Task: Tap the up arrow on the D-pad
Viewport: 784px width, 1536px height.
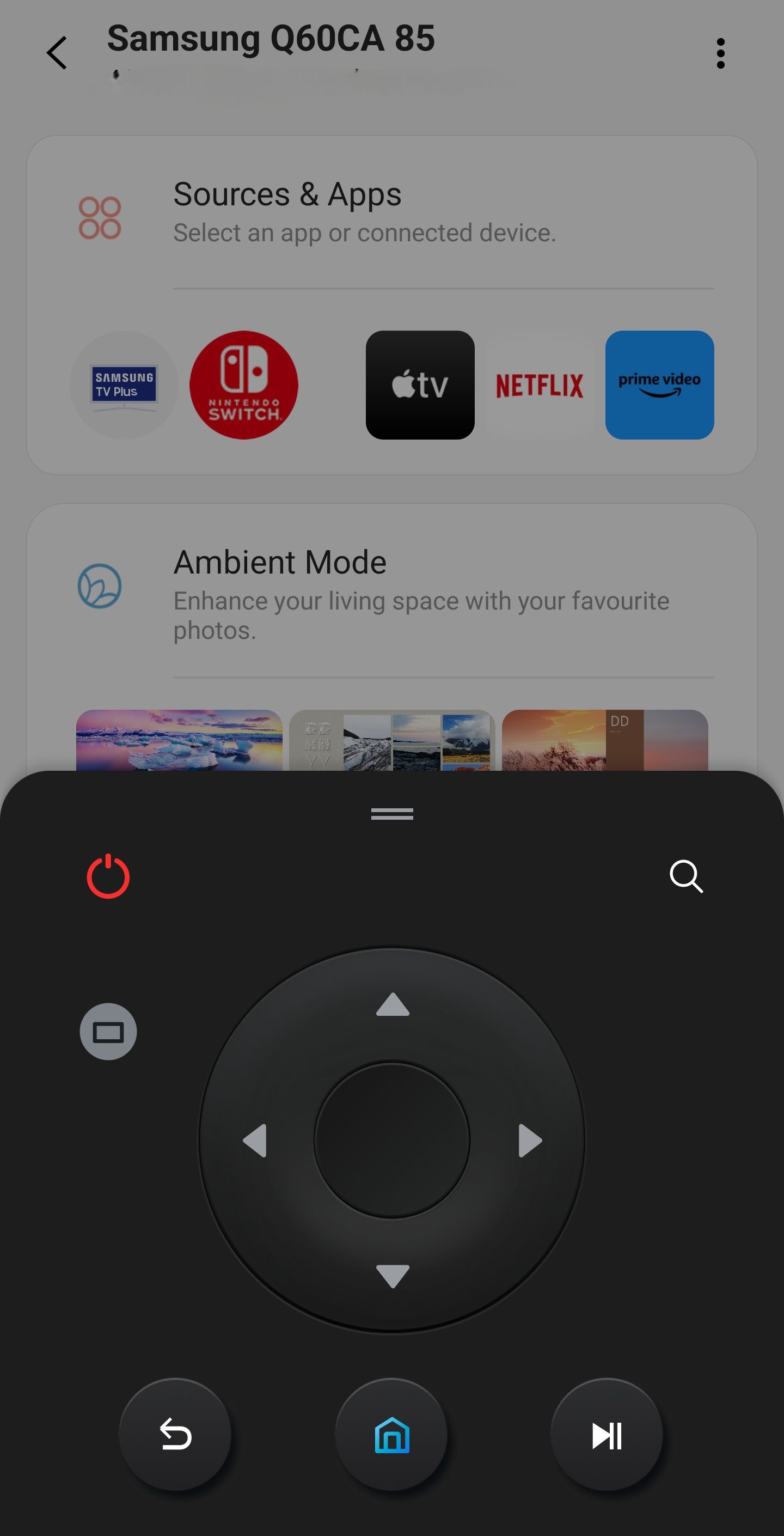Action: point(393,1005)
